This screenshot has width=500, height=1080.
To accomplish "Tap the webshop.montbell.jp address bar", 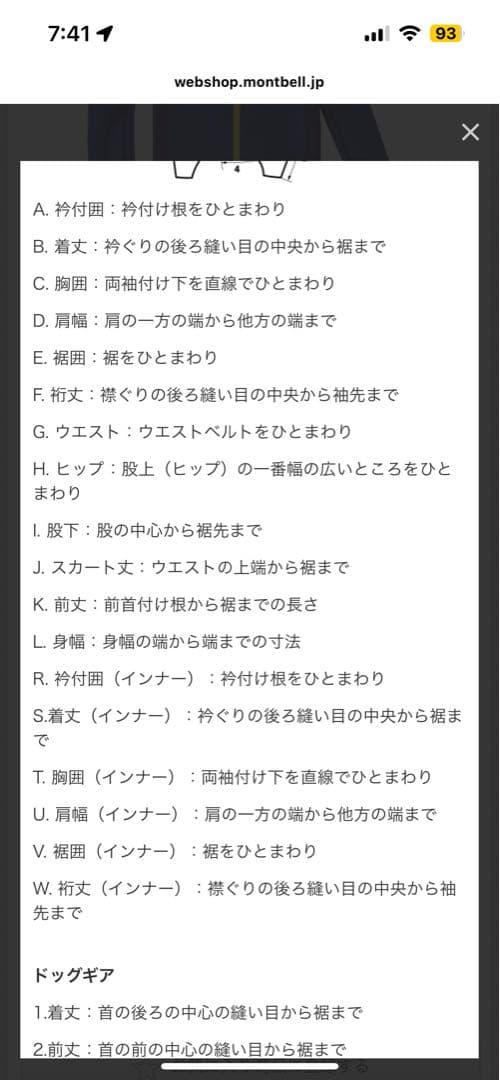I will tap(249, 83).
